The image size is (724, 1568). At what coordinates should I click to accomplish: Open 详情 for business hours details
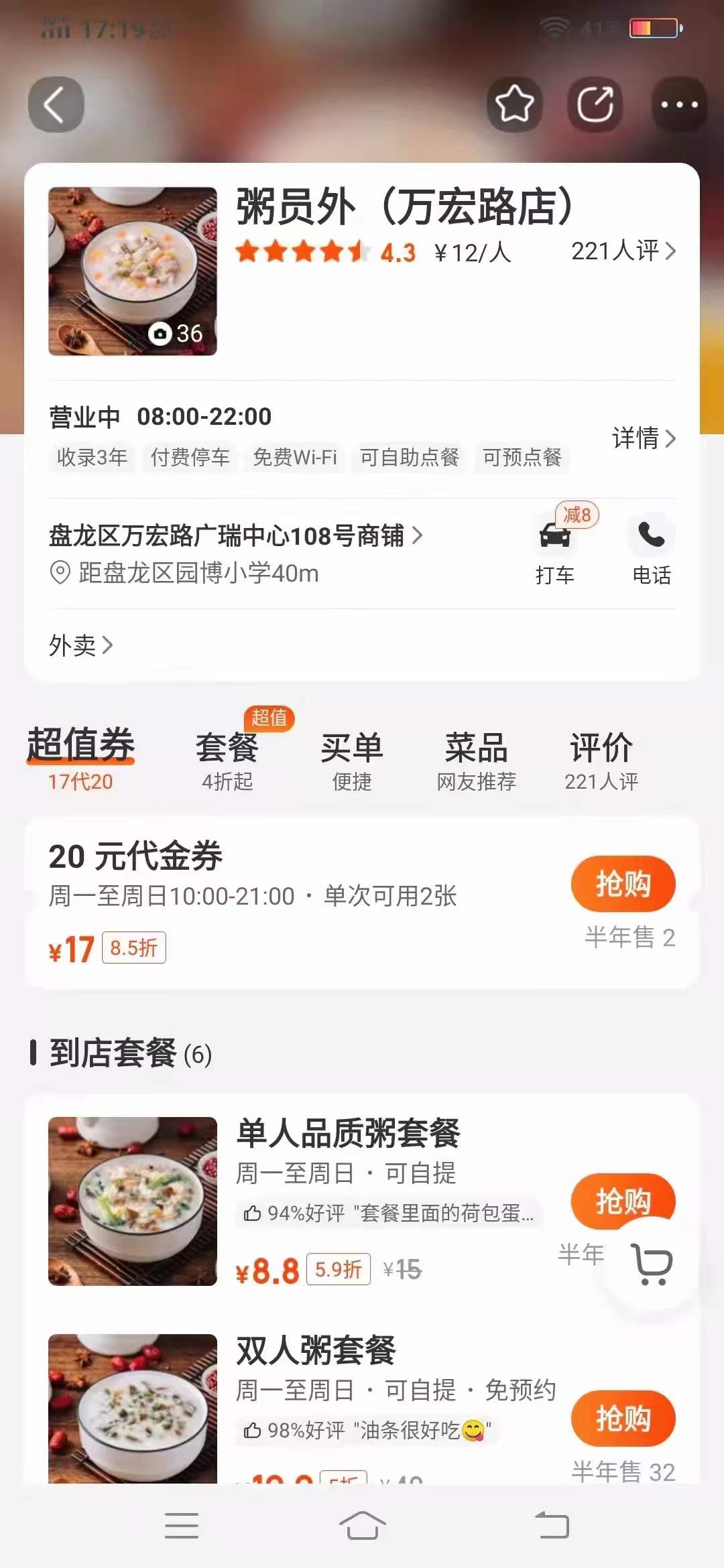643,438
